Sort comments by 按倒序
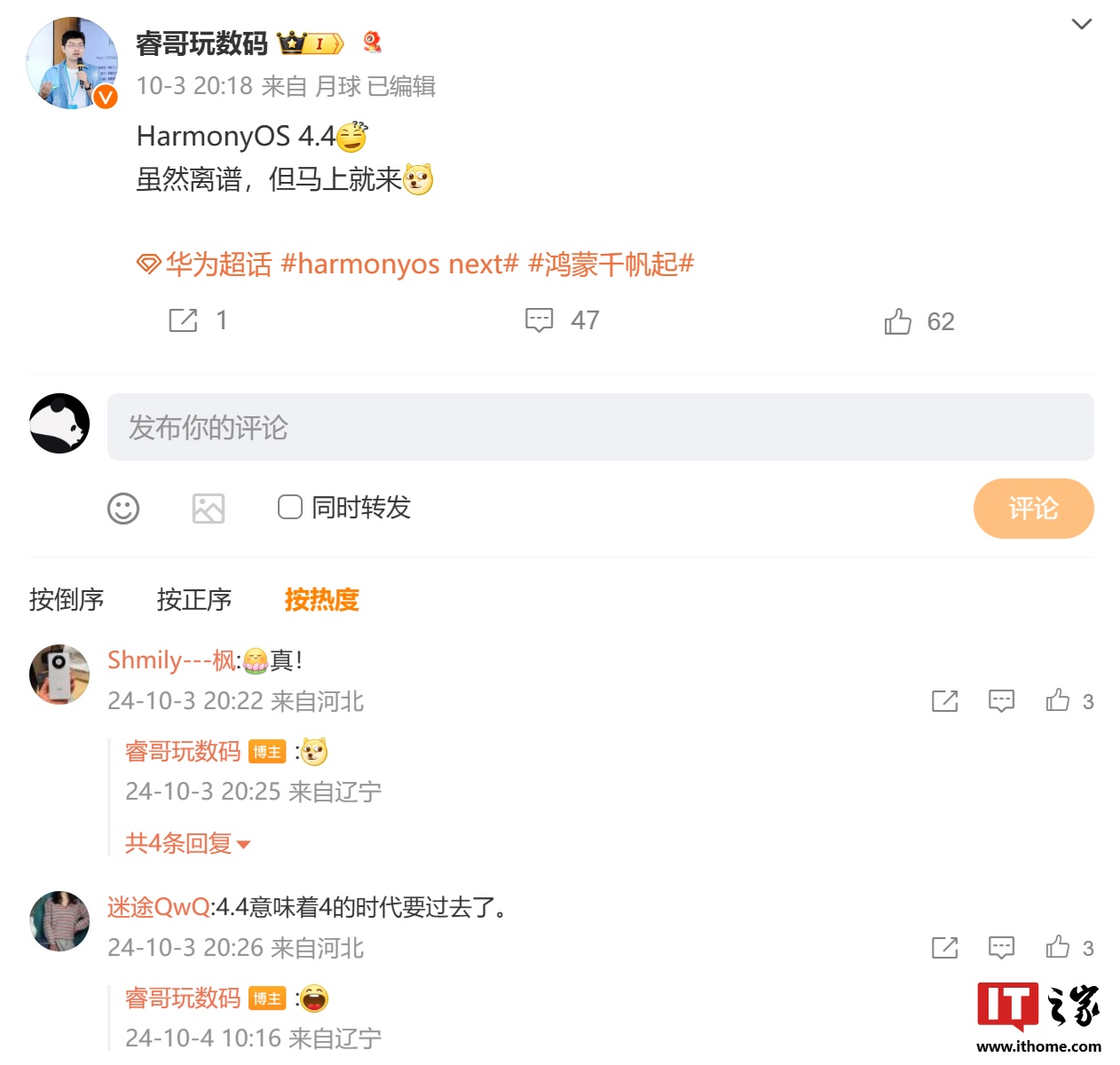This screenshot has height=1065, width=1120. (x=67, y=600)
